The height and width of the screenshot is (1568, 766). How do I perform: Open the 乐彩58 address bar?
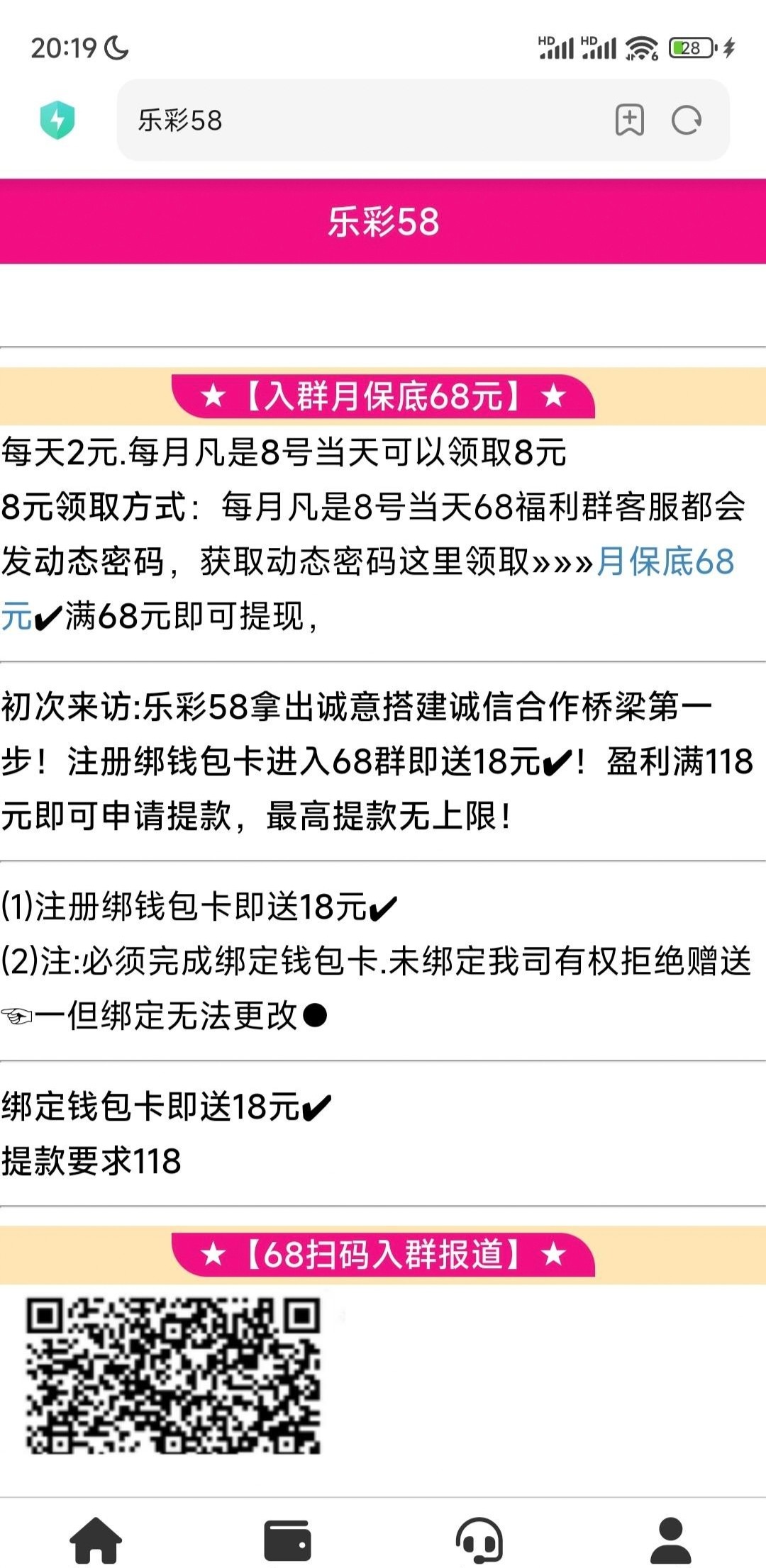click(x=355, y=120)
